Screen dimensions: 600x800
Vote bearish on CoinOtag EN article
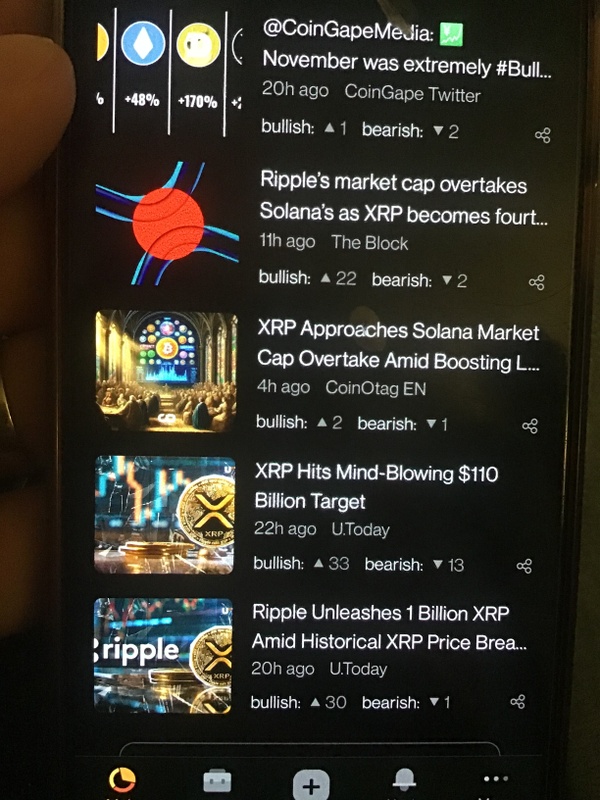437,424
